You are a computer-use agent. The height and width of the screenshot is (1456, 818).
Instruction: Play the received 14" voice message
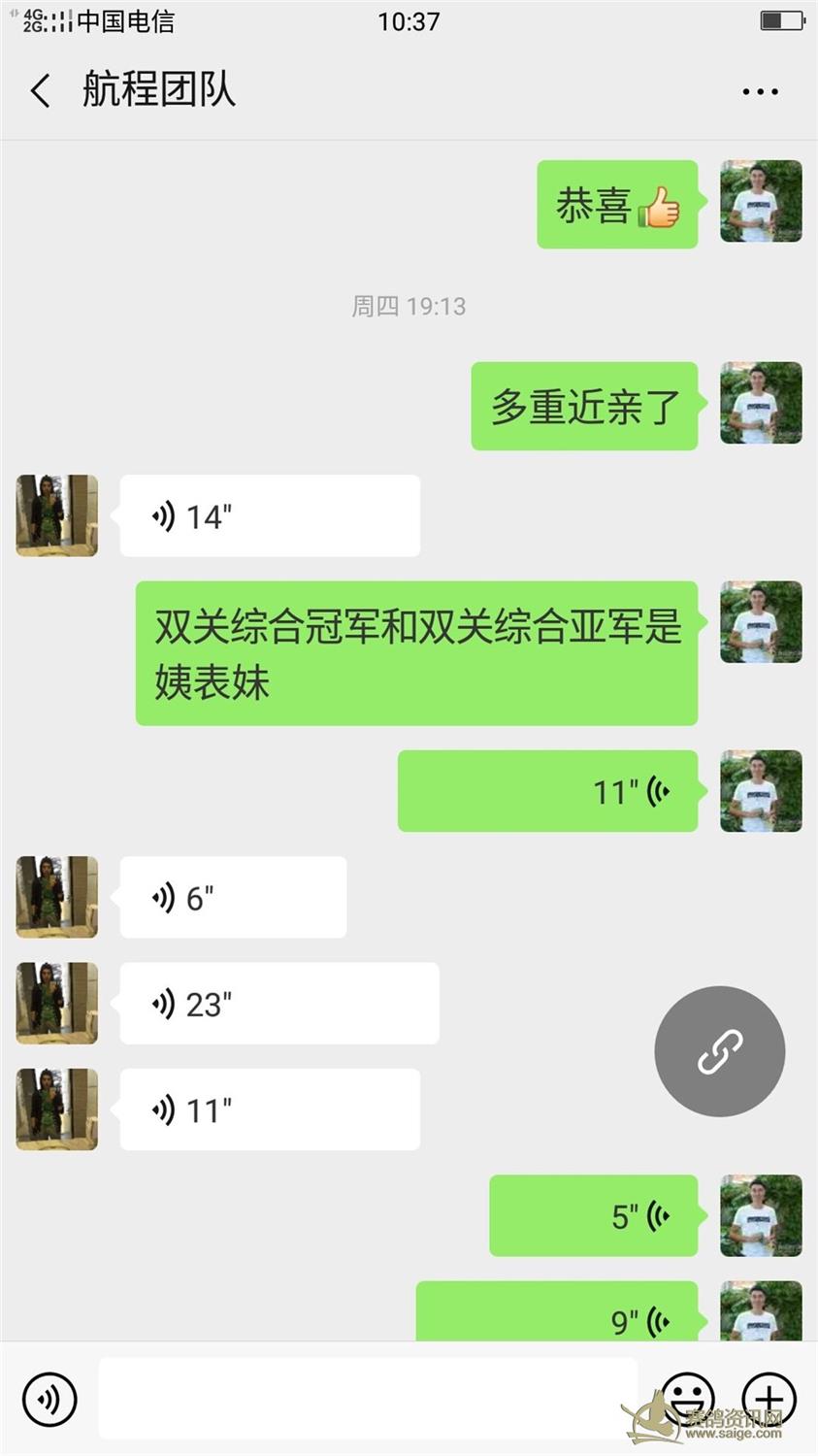pos(270,516)
